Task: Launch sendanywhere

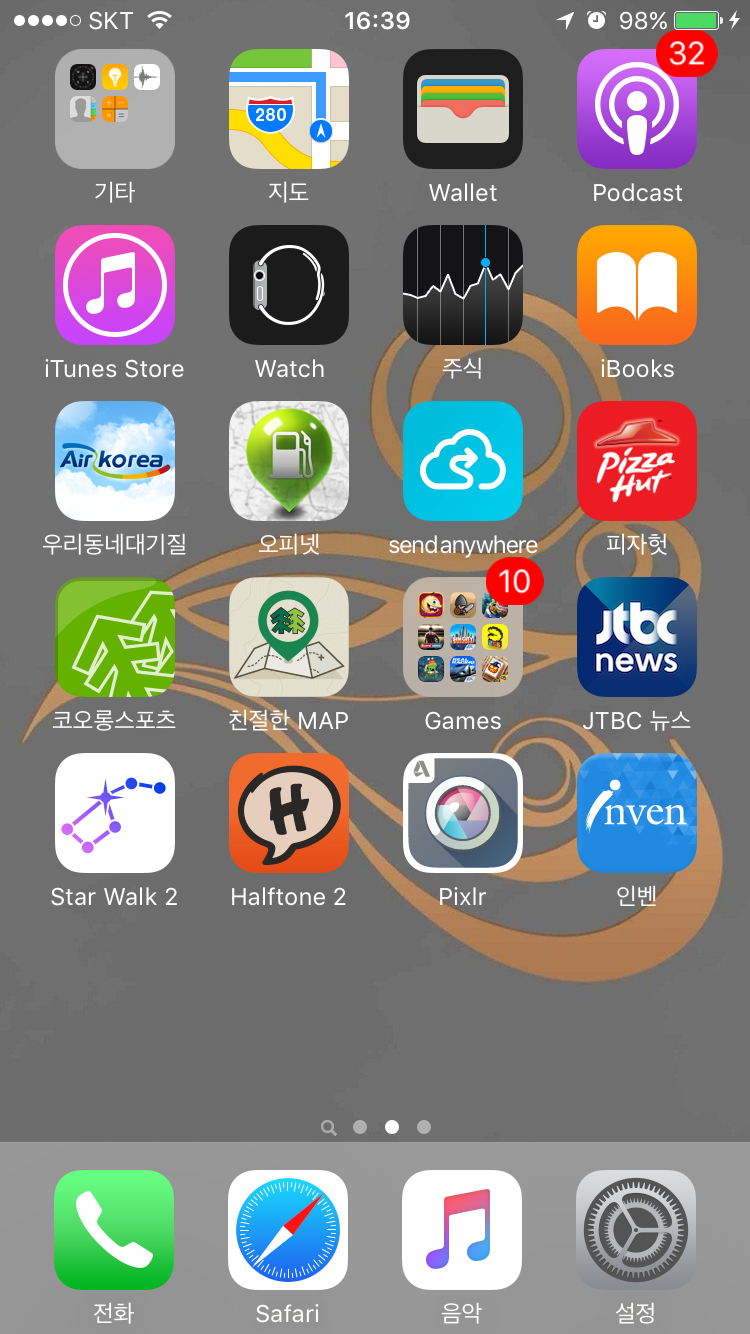Action: (463, 461)
